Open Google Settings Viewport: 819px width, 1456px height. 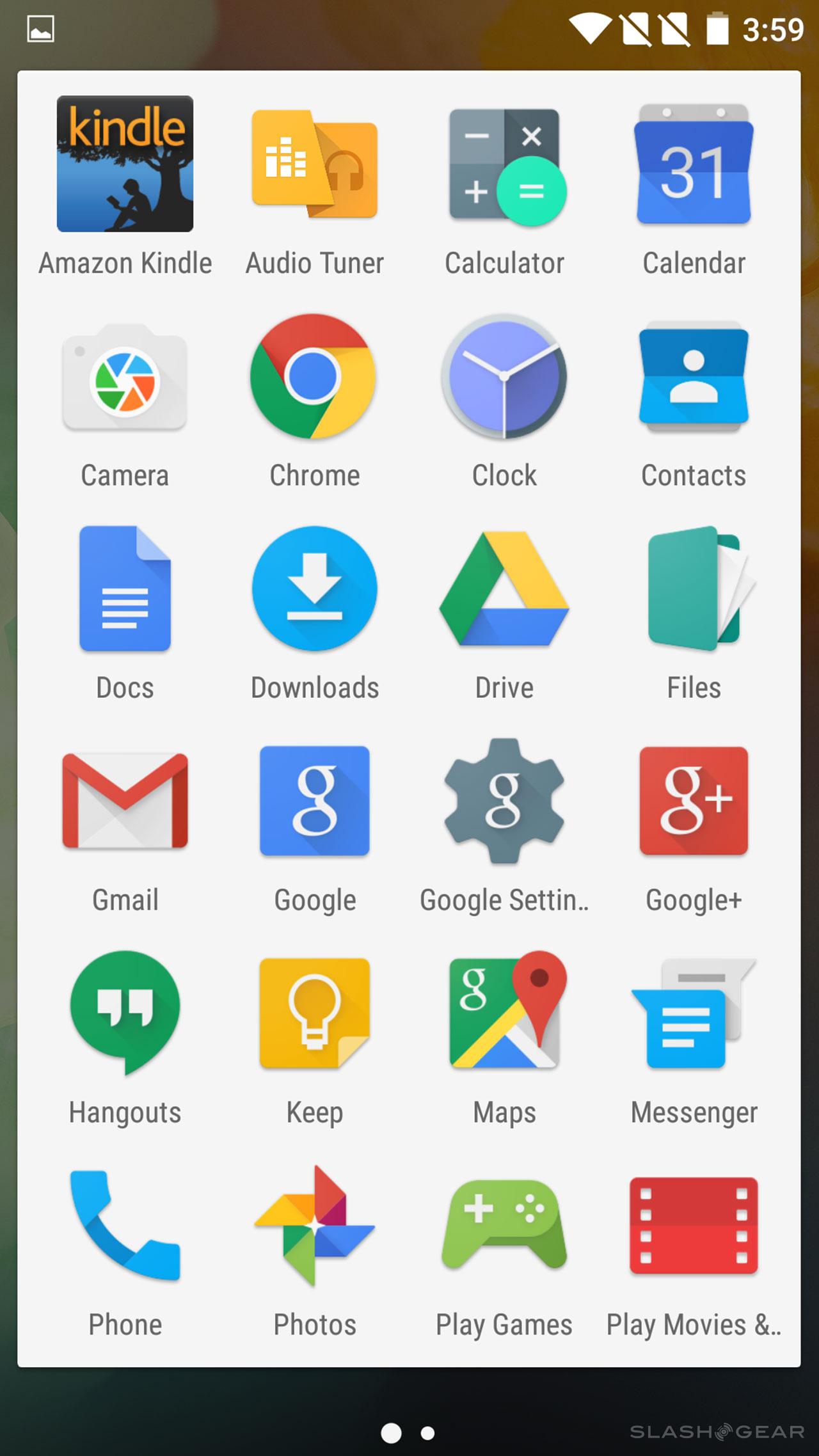click(x=504, y=801)
